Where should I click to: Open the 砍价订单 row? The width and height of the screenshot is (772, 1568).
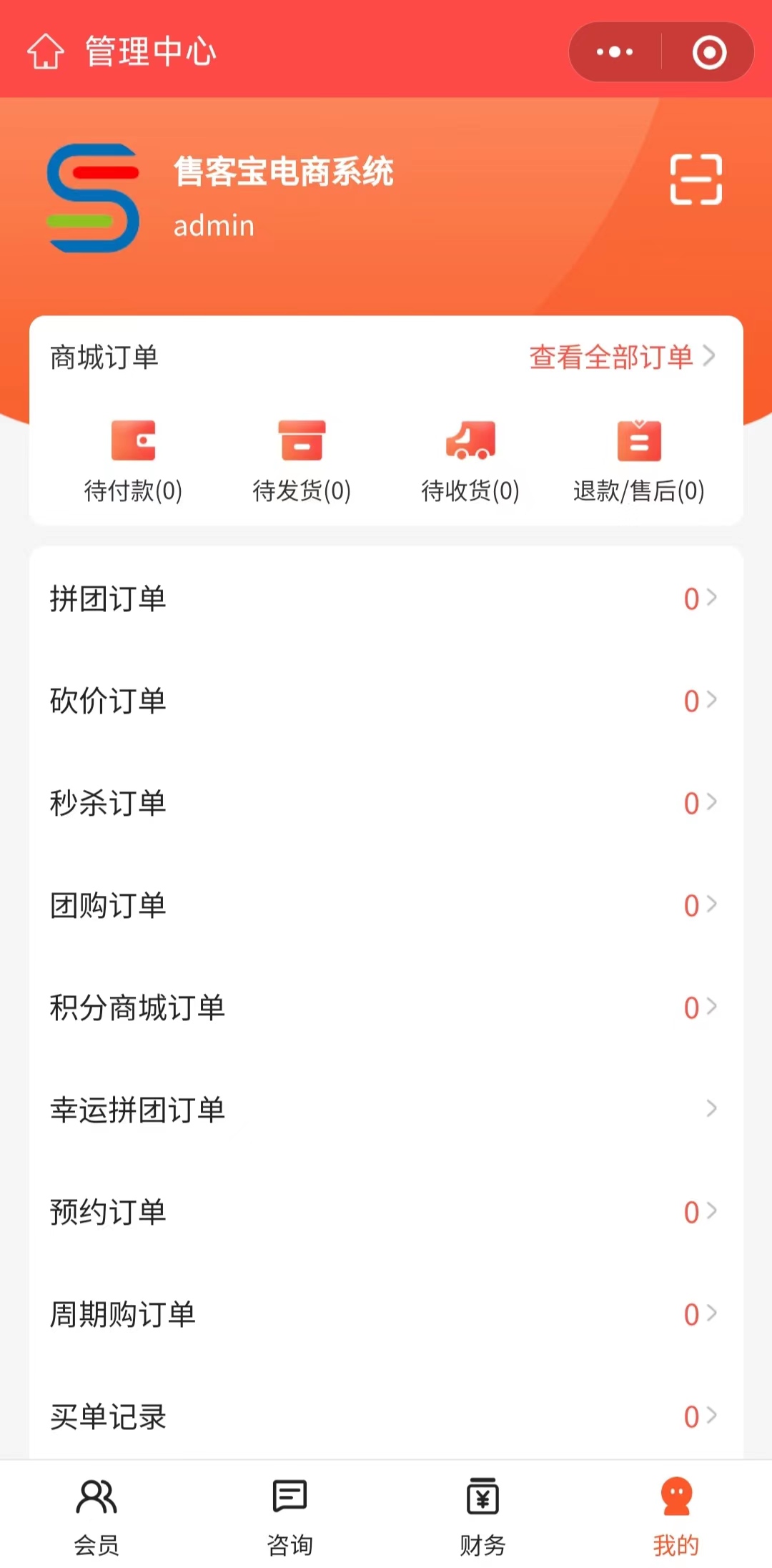click(386, 701)
